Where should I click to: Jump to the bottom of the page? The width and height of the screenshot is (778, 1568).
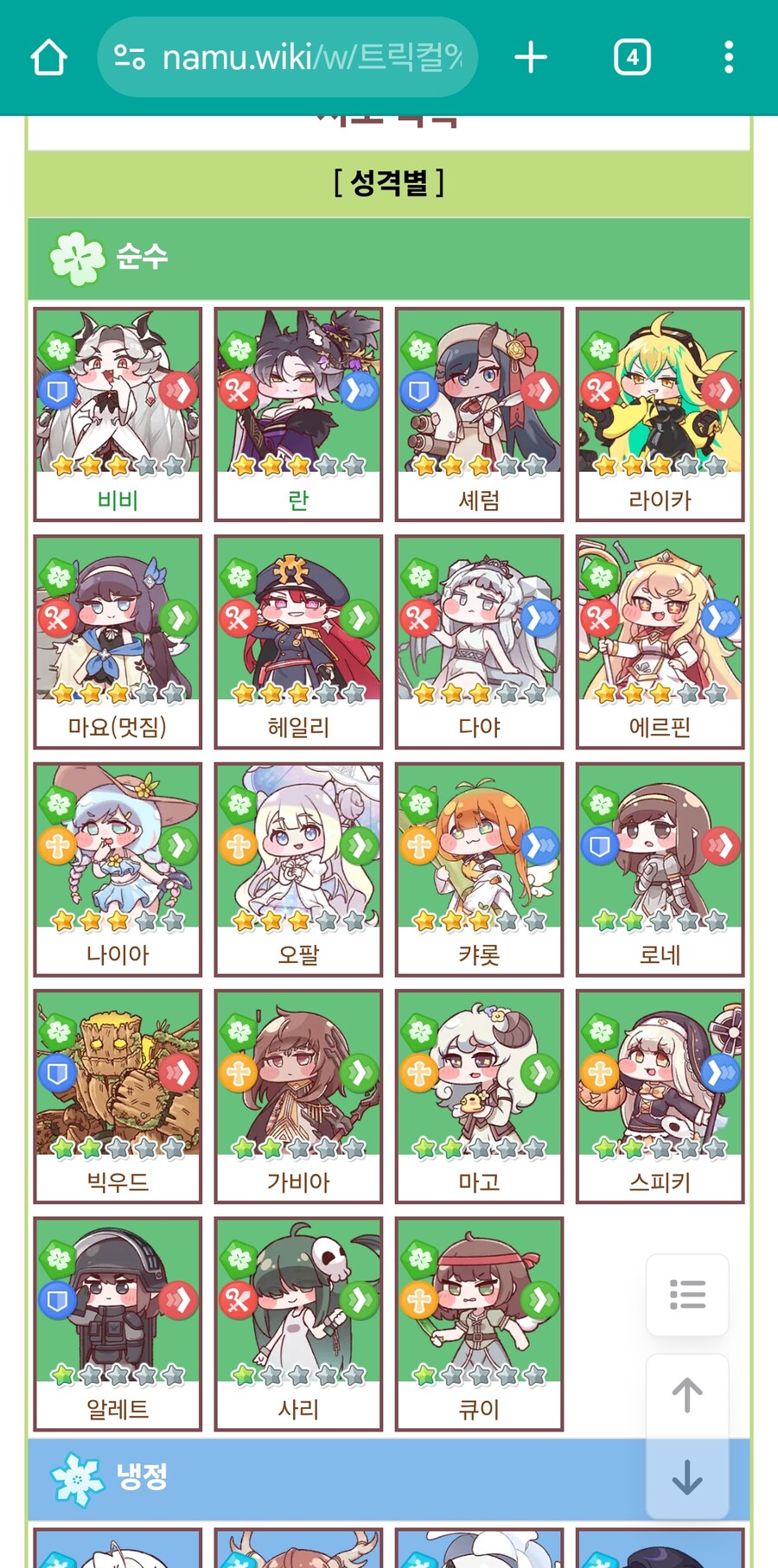[x=687, y=1476]
